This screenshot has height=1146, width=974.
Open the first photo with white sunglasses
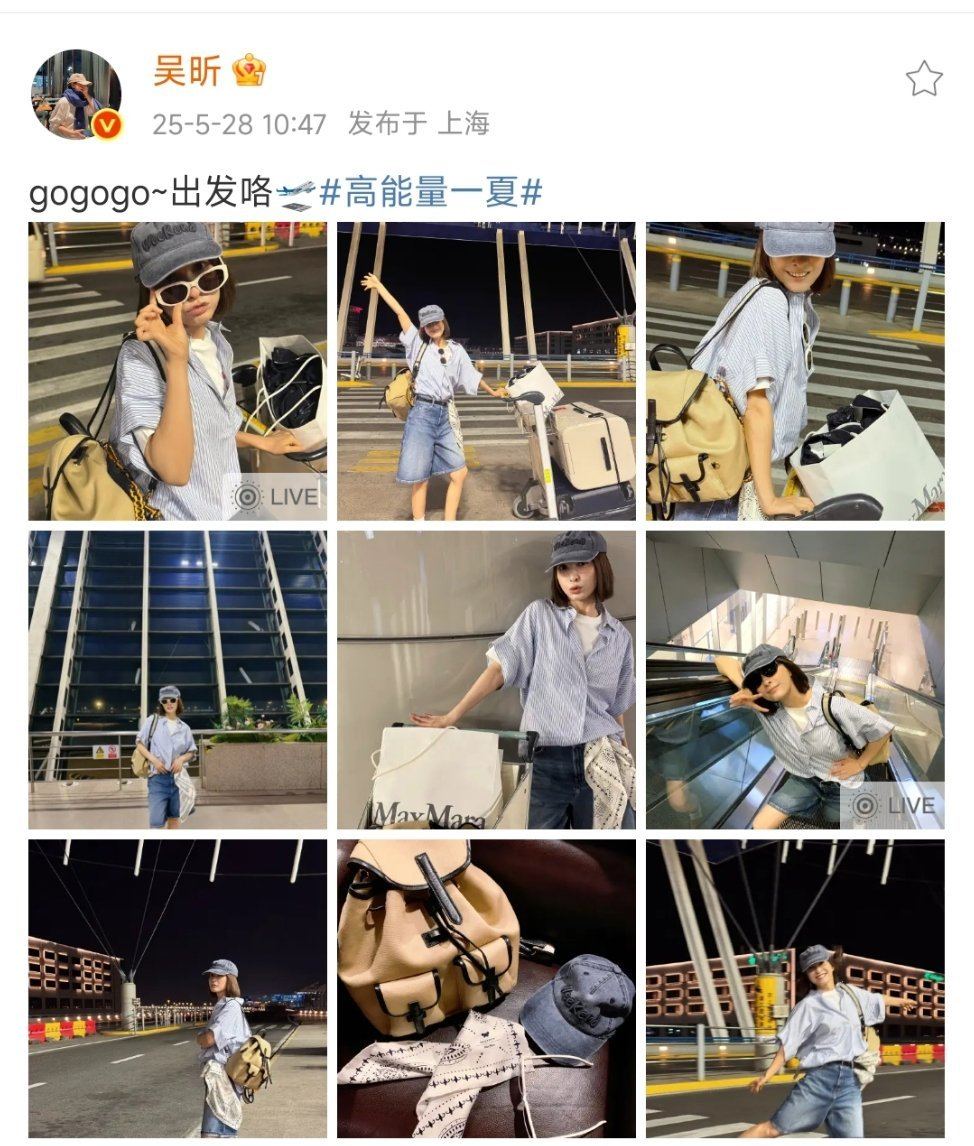pyautogui.click(x=177, y=371)
